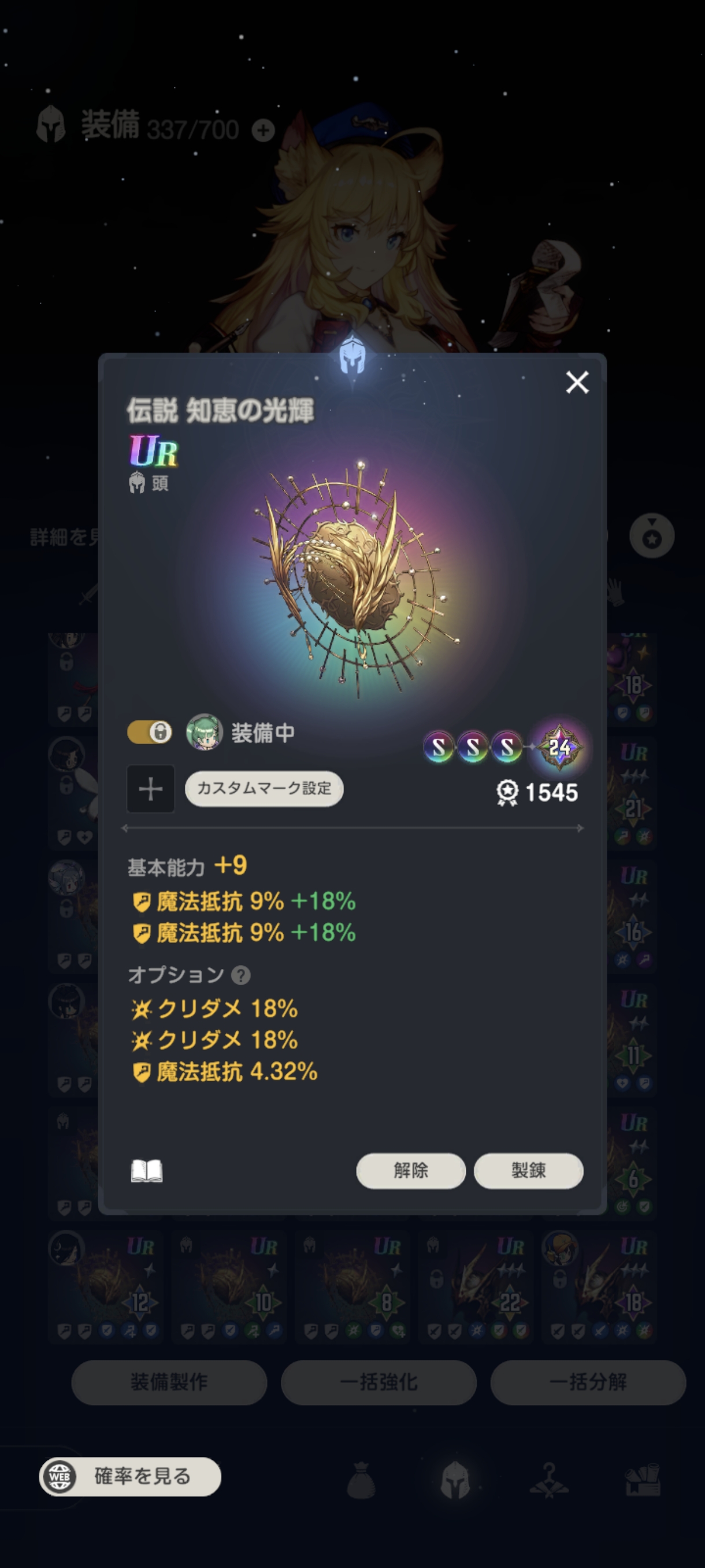This screenshot has width=705, height=1568.
Task: Open the オプション help question mark
Action: (241, 975)
